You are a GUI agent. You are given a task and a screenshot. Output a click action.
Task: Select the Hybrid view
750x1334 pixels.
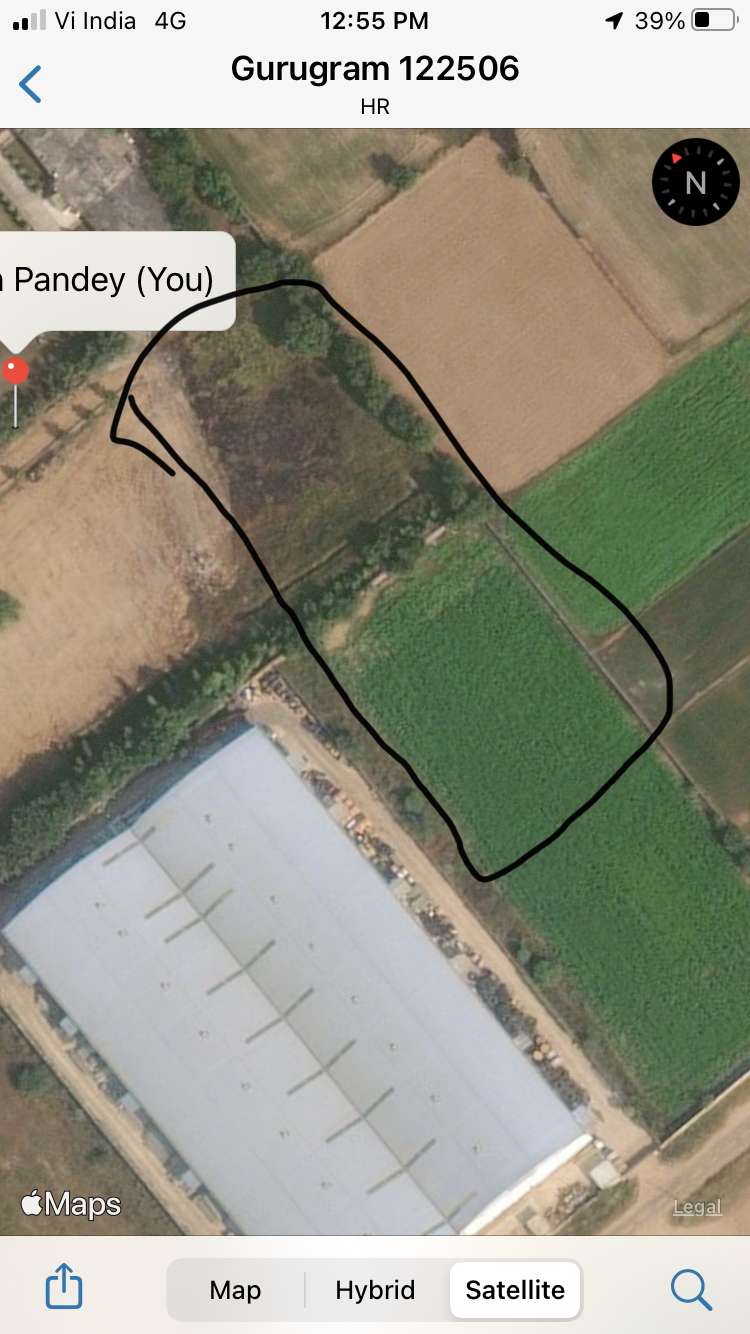point(375,1290)
